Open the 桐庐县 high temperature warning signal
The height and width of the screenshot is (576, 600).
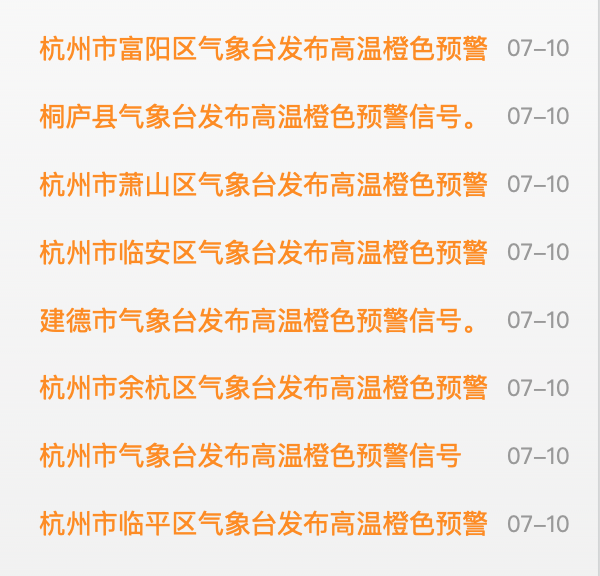coord(258,116)
